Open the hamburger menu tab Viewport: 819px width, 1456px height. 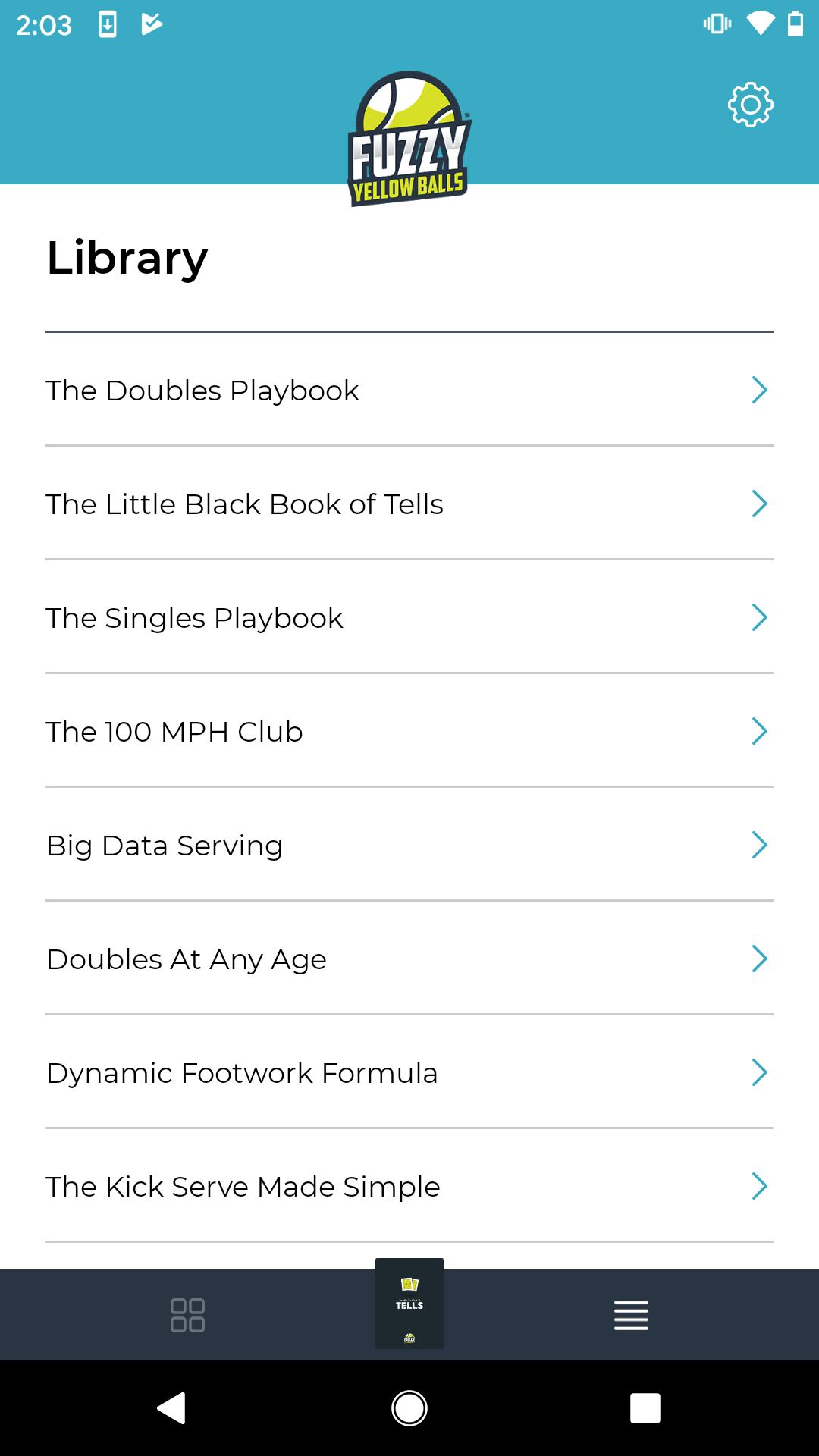631,1315
